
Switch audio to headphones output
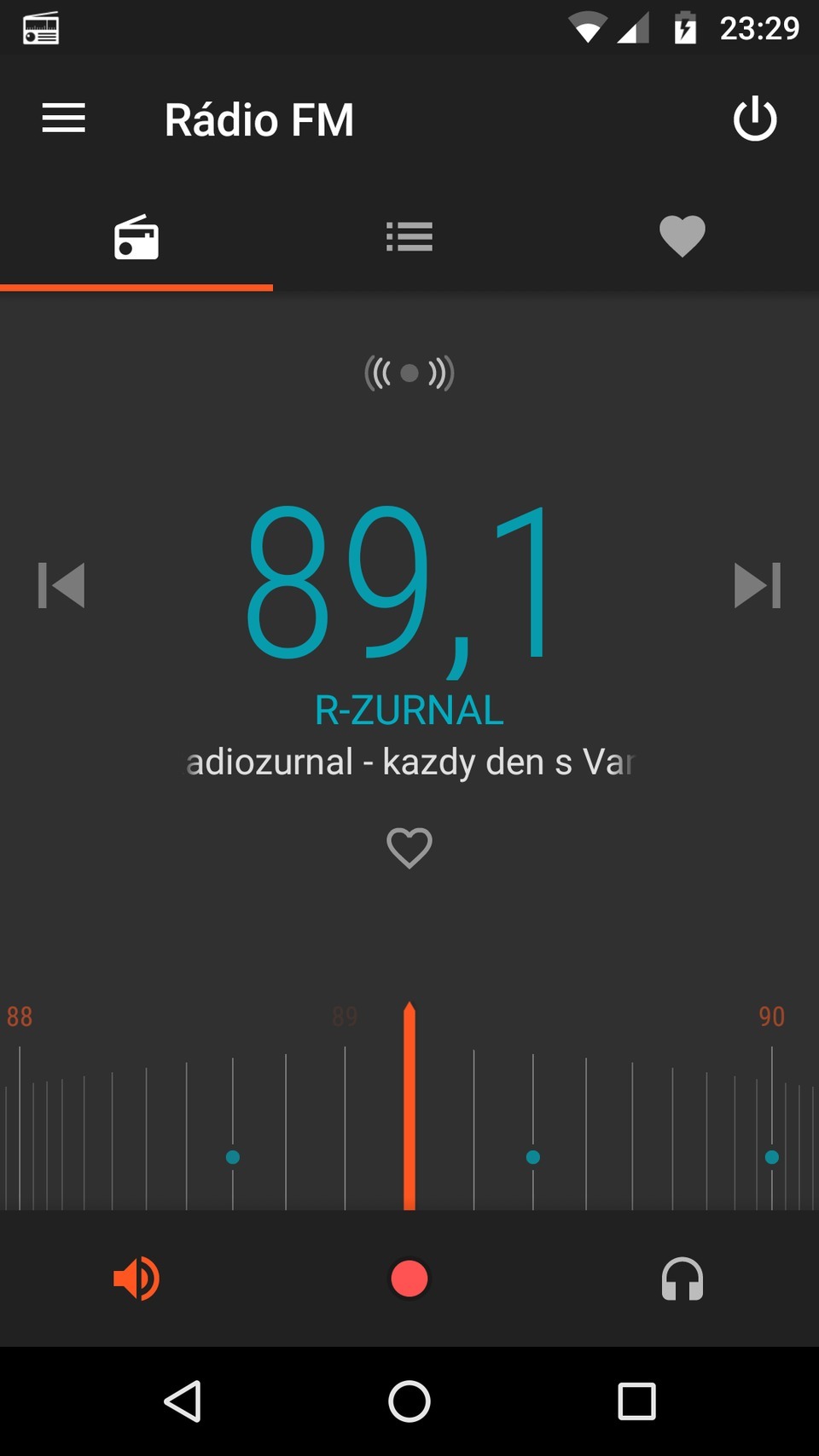(x=681, y=1278)
